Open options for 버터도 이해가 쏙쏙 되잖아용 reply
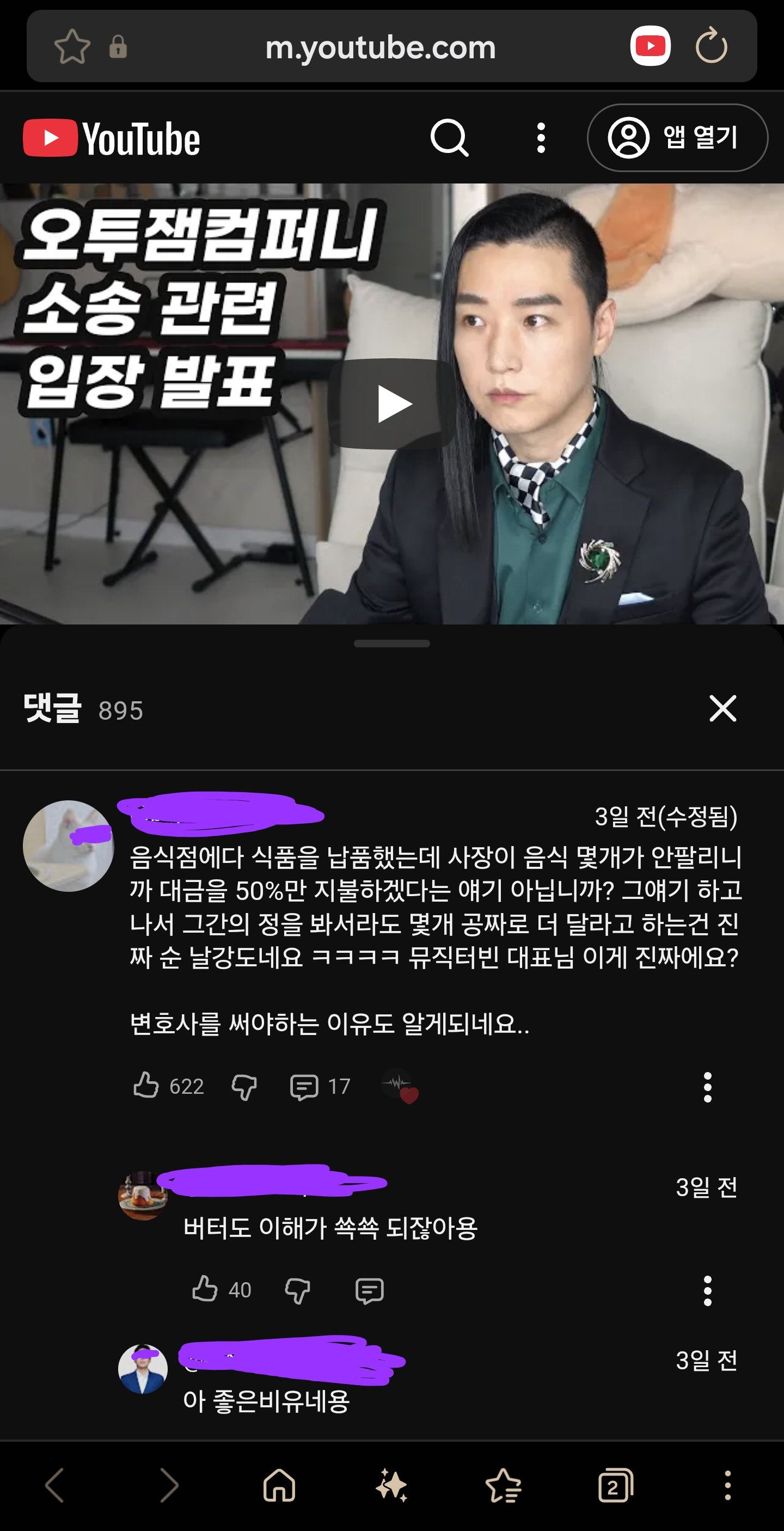784x1531 pixels. [707, 1290]
